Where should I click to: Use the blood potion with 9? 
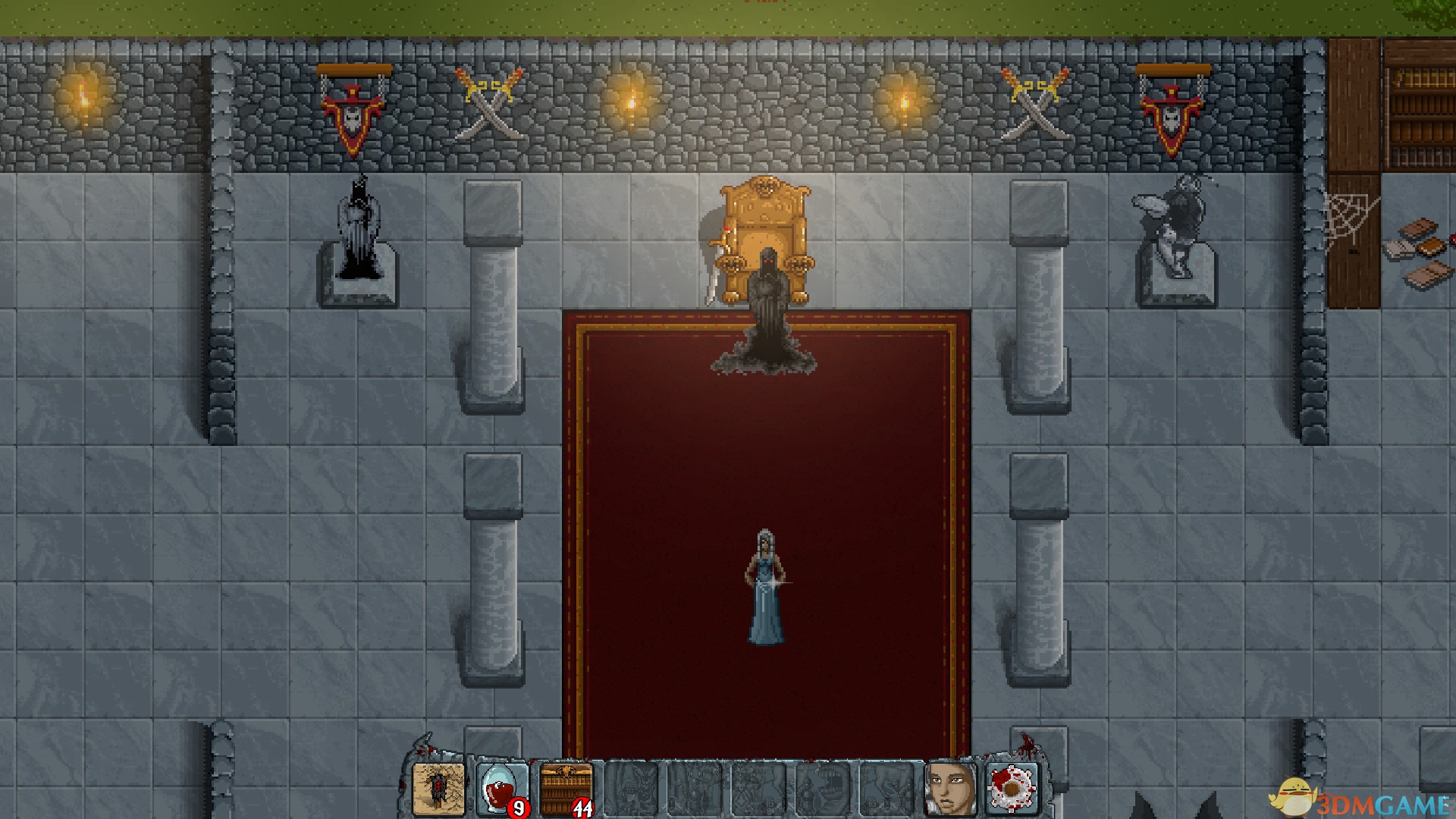tap(501, 789)
